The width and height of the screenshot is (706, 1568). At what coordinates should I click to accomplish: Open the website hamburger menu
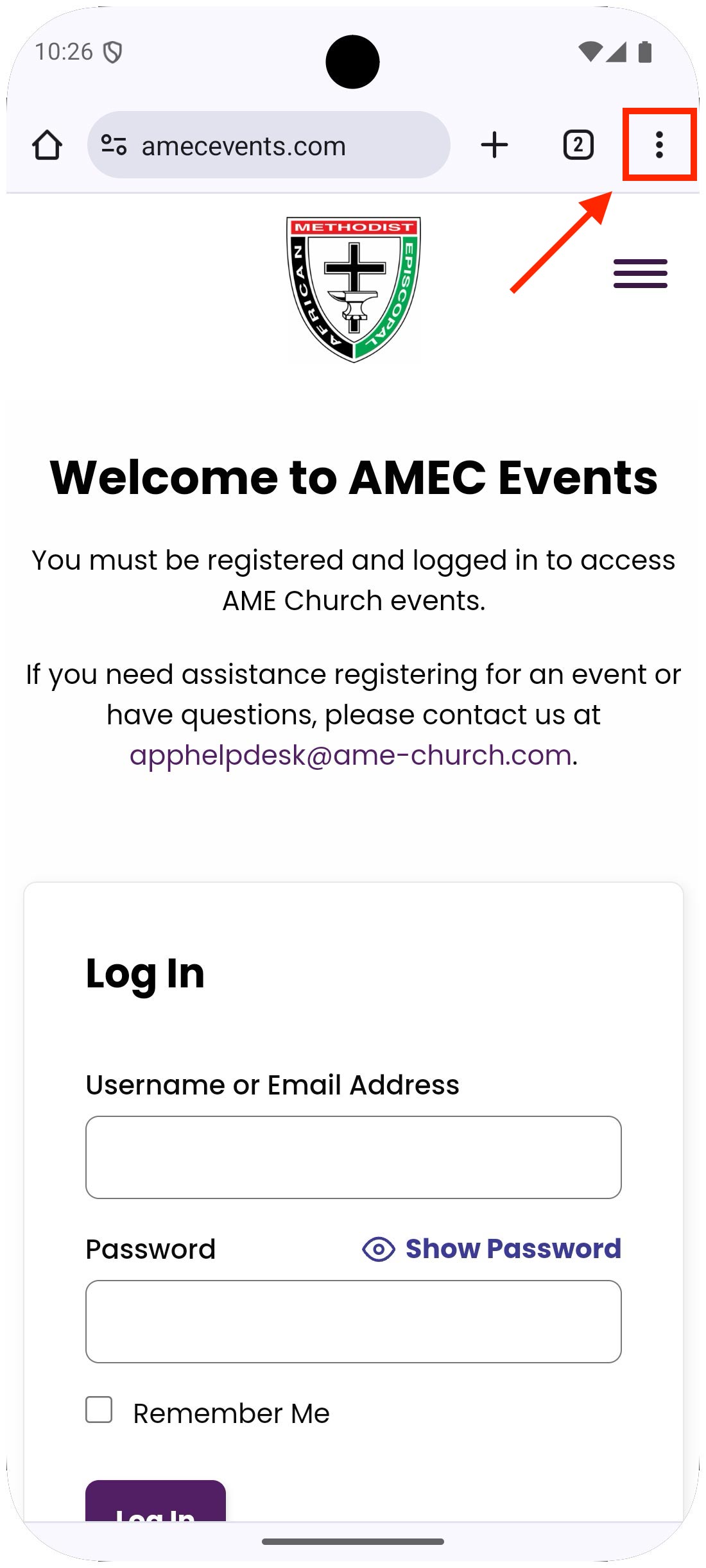(640, 274)
